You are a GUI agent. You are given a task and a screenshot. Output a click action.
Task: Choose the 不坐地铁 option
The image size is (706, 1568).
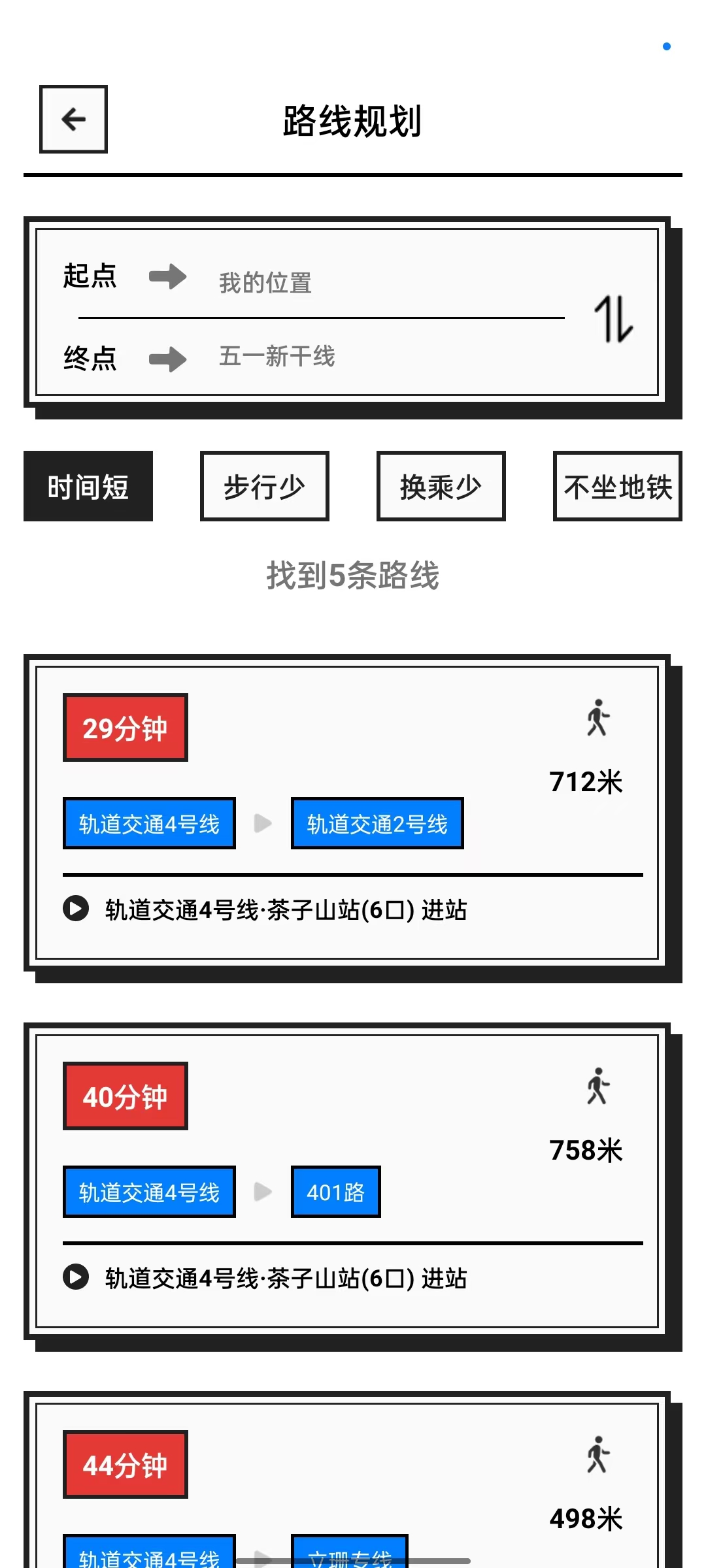tap(617, 487)
